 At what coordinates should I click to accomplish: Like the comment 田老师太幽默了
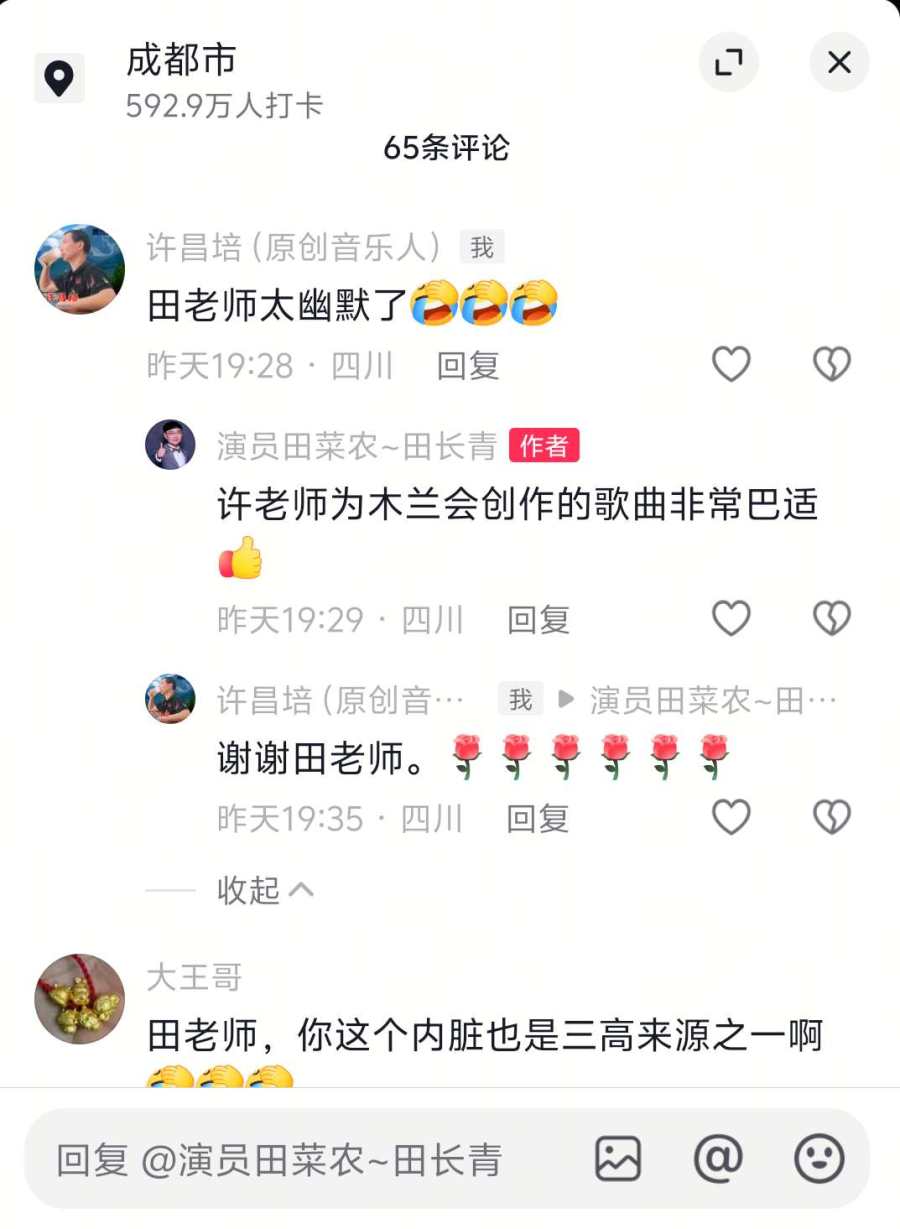click(731, 365)
